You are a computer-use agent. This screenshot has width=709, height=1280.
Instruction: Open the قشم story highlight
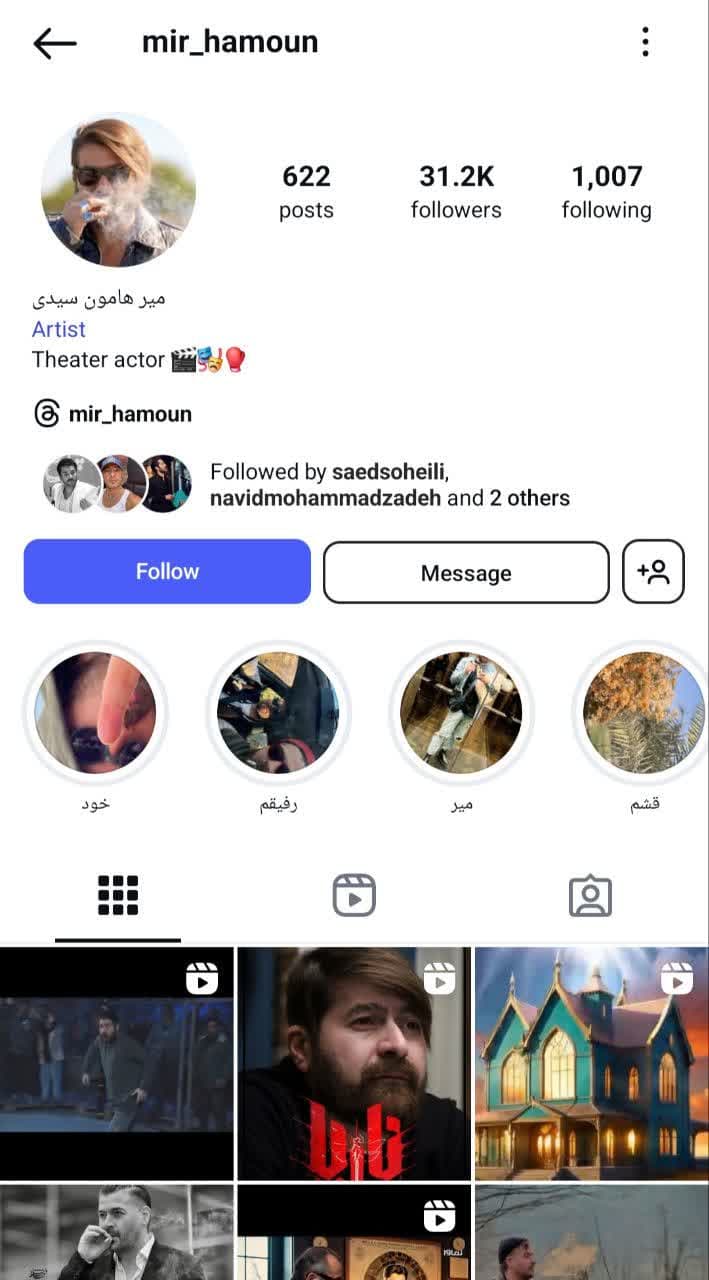click(643, 713)
